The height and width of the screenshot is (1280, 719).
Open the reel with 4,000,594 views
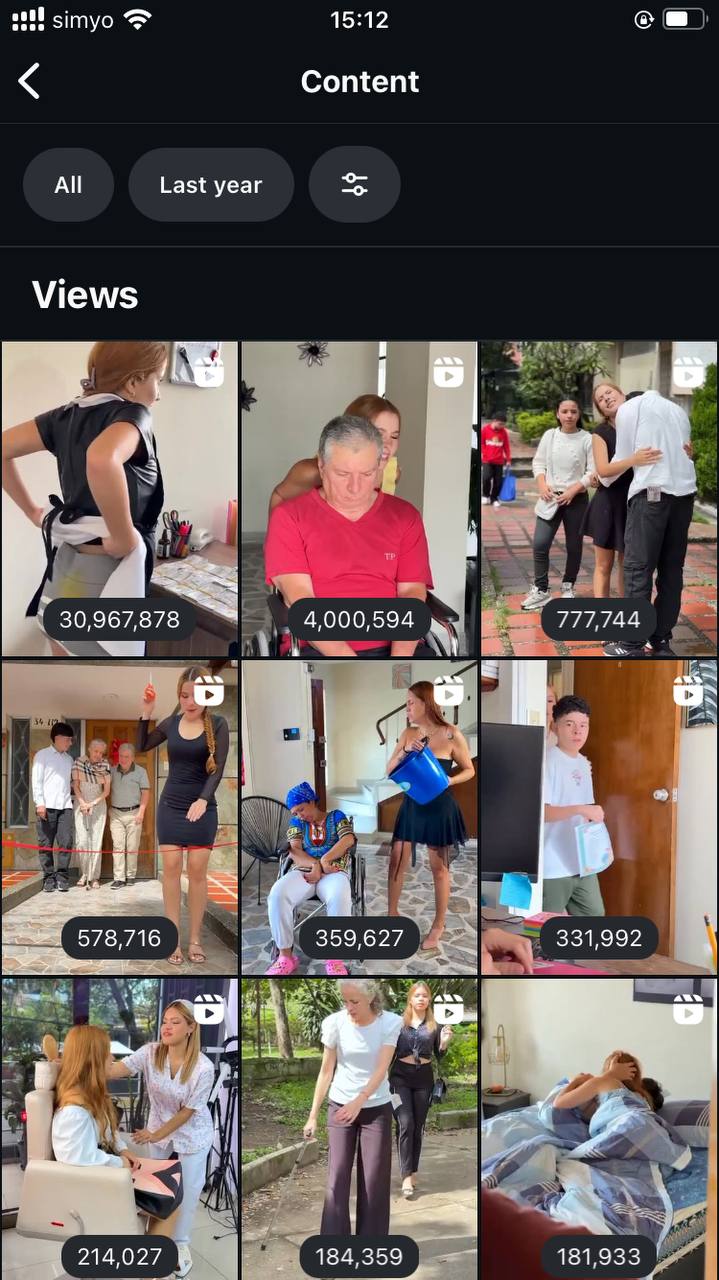[x=359, y=498]
